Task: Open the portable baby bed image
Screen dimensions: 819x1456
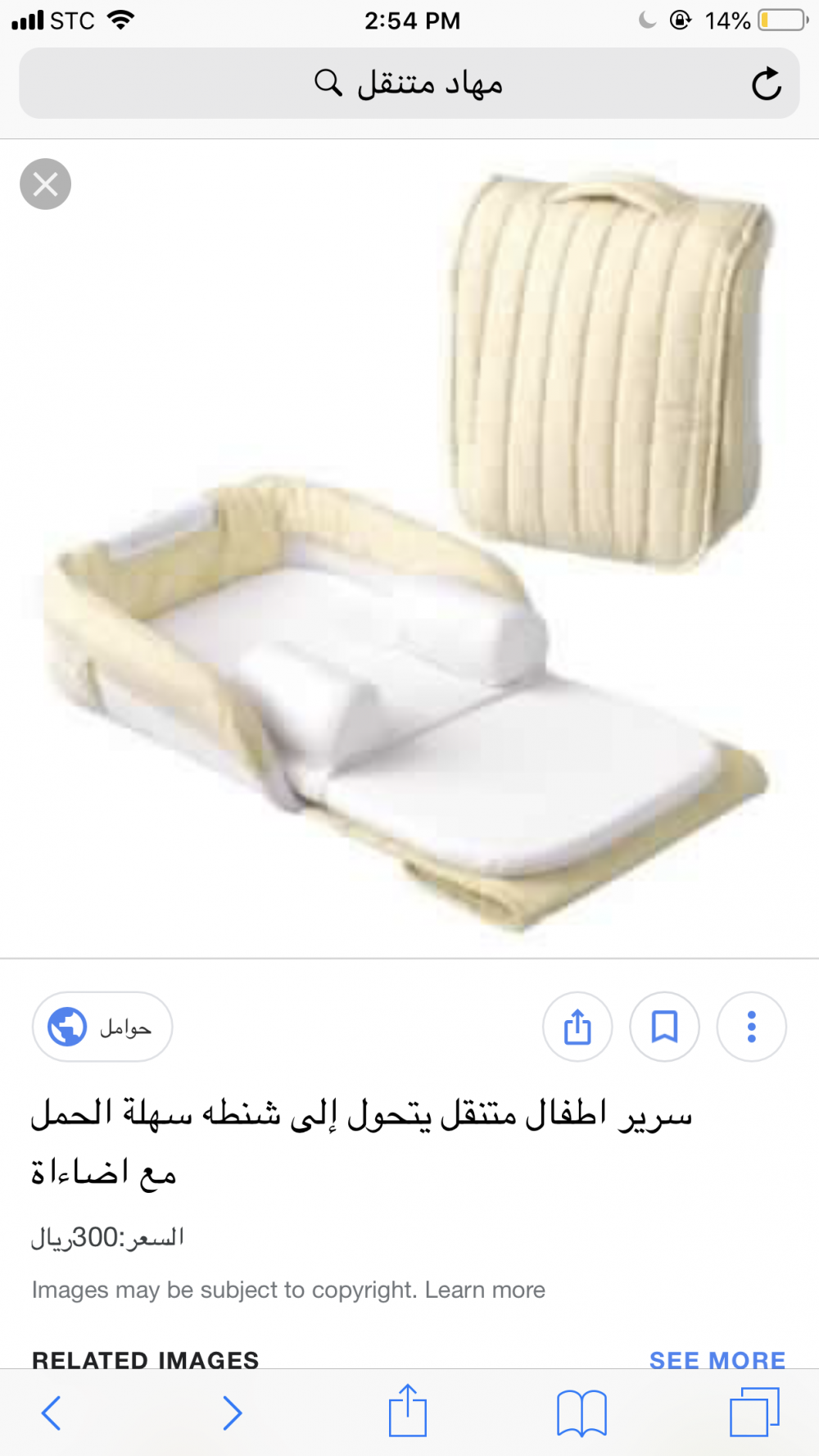Action: (409, 549)
